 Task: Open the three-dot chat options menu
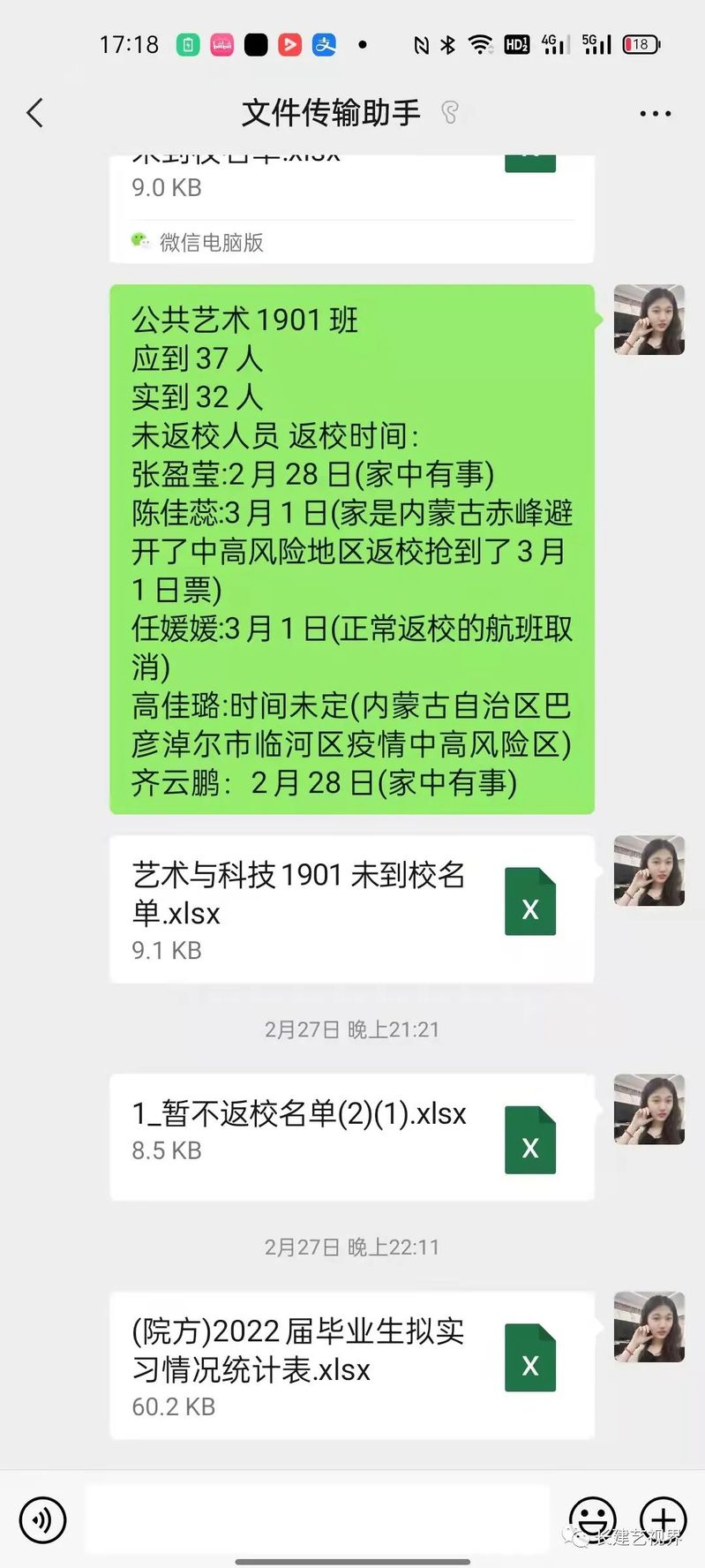tap(655, 114)
